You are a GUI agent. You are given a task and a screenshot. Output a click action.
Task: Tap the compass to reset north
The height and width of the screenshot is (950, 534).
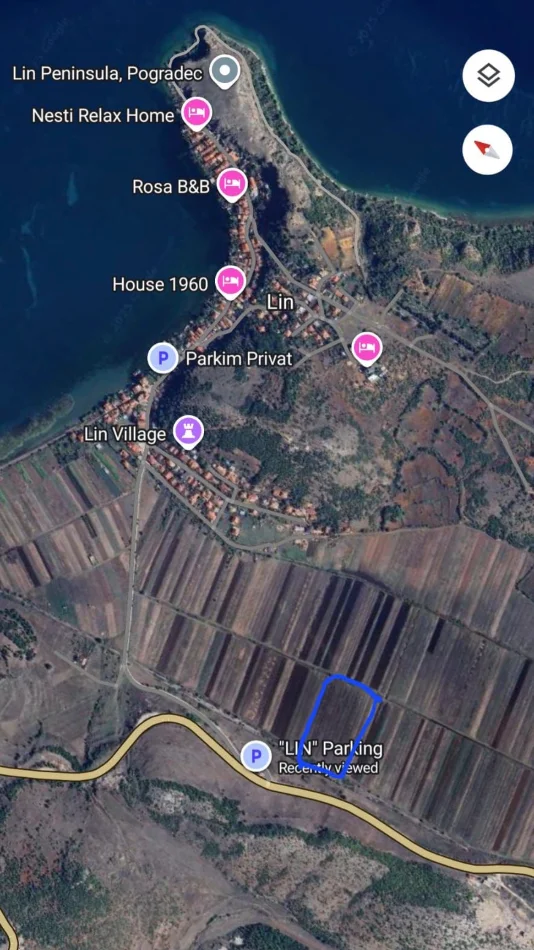click(487, 150)
